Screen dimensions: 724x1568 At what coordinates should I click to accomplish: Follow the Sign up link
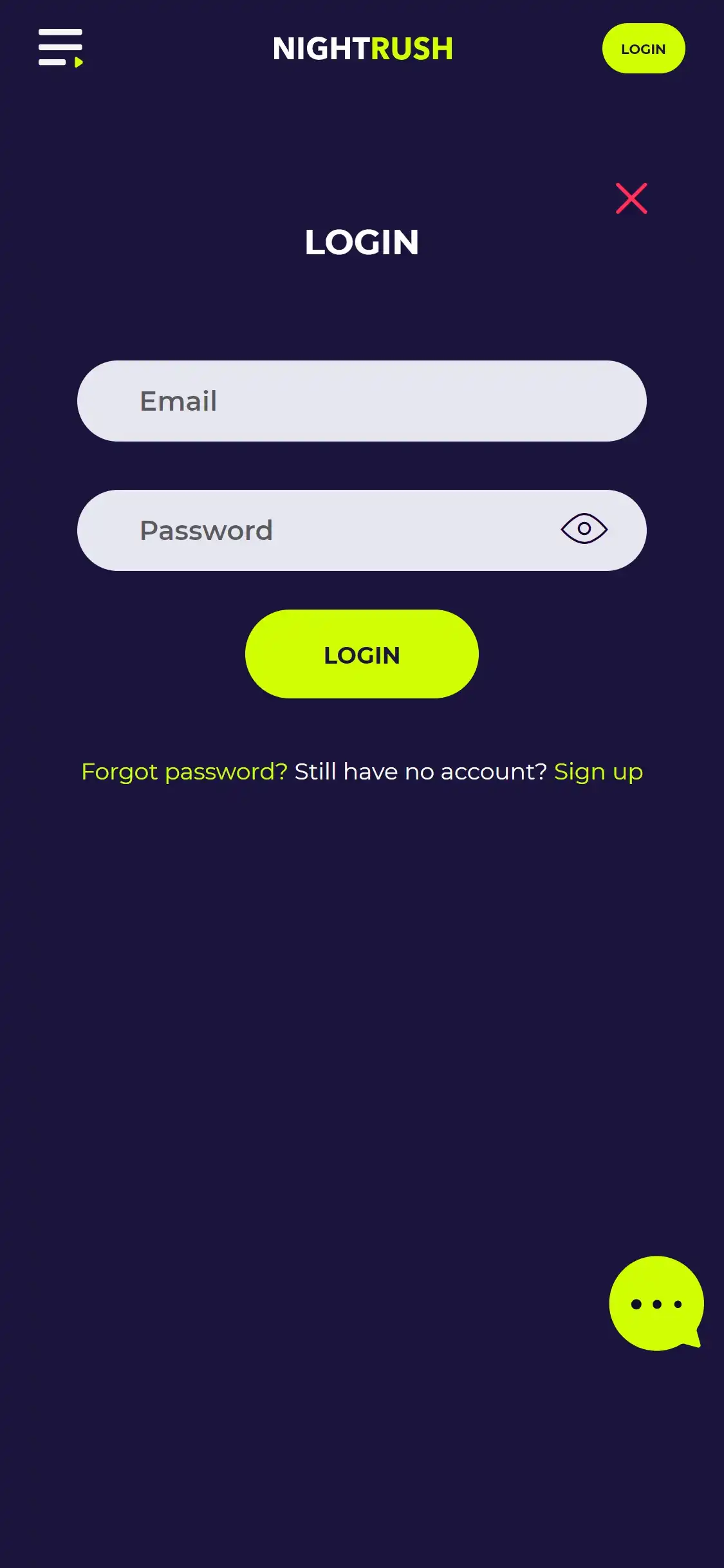[x=598, y=770]
